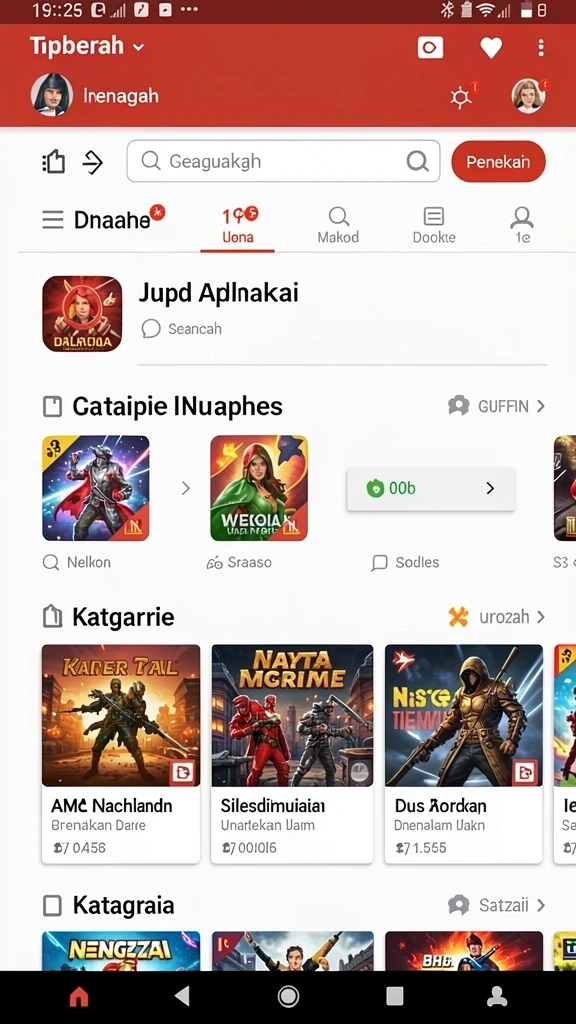
Task: Tap the 00b button
Action: 430,488
